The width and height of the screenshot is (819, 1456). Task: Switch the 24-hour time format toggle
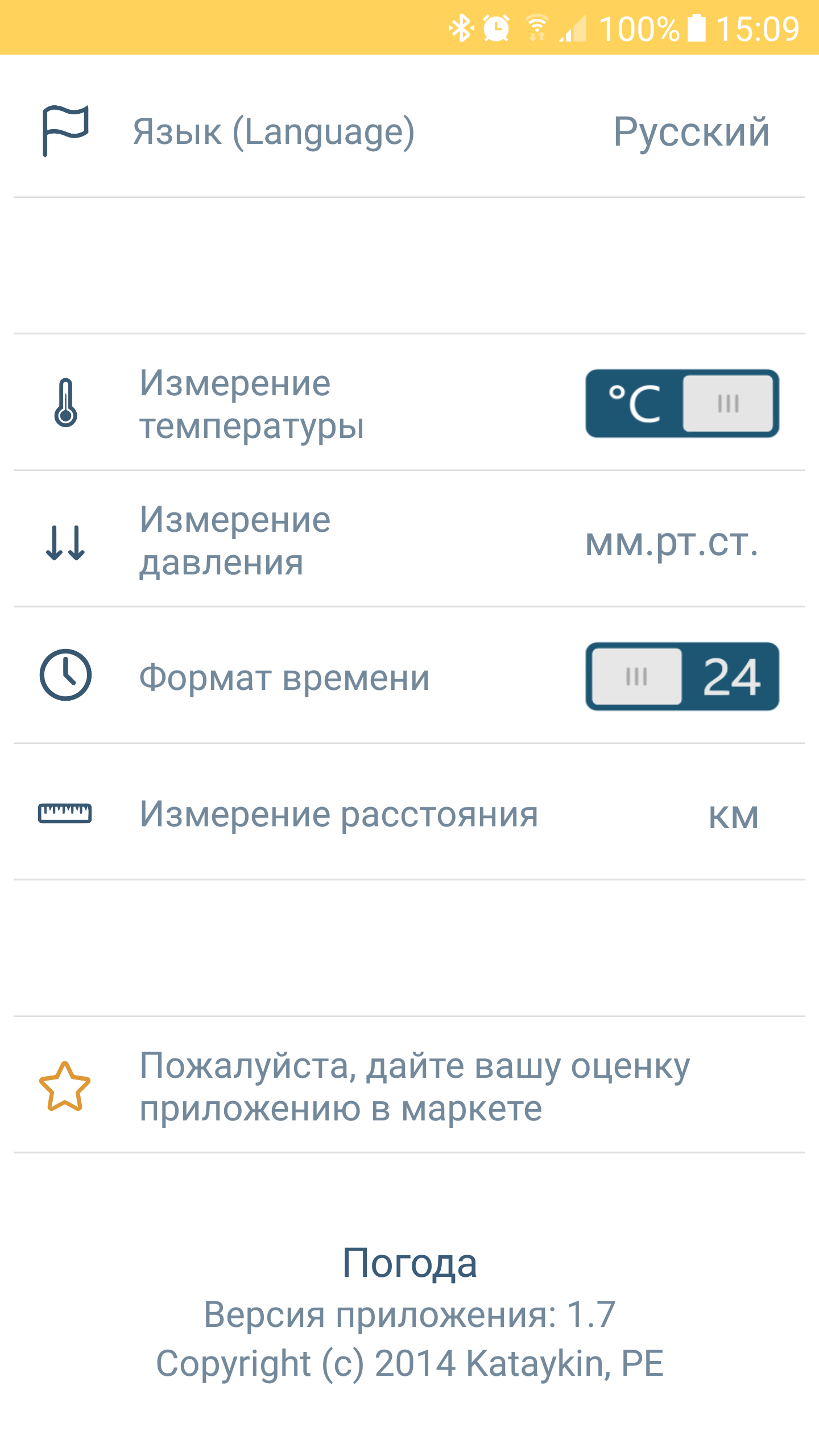[682, 676]
